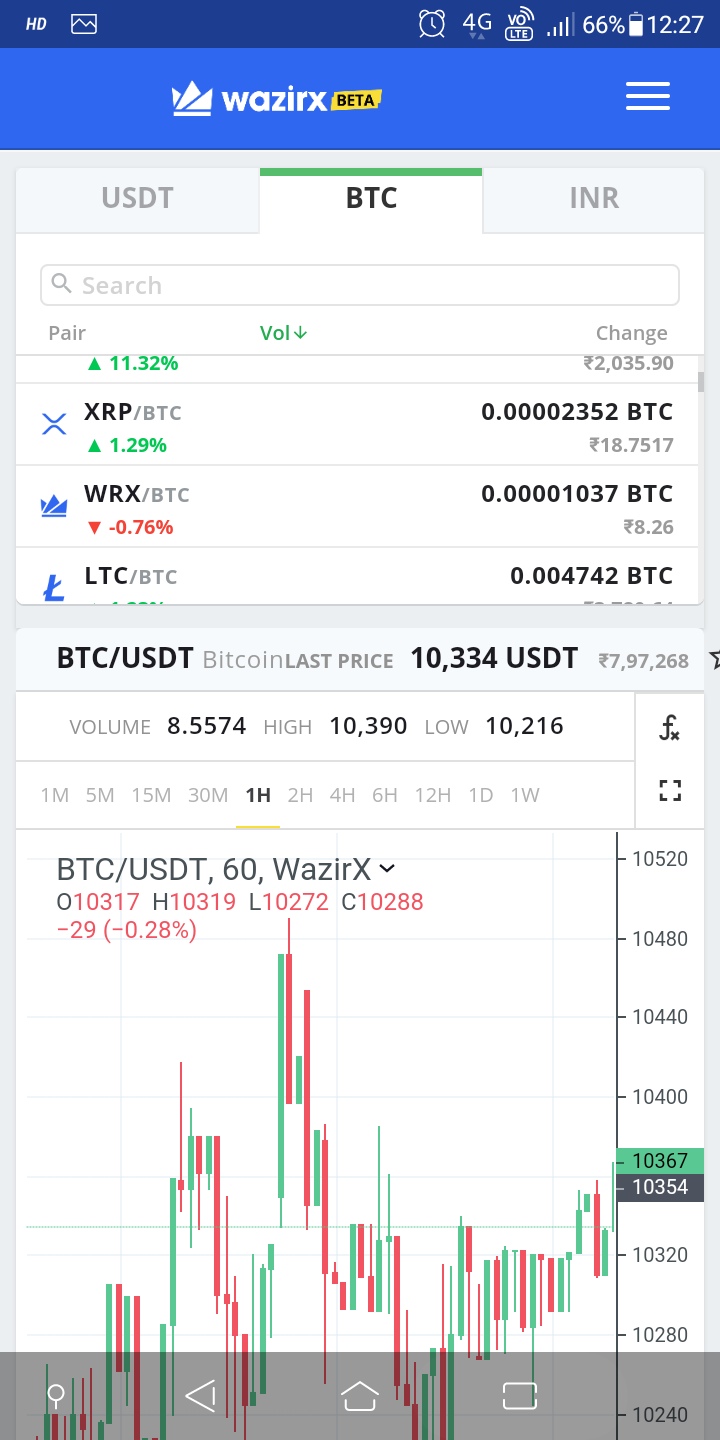The width and height of the screenshot is (720, 1440).
Task: Select the 30M chart interval
Action: 208,795
